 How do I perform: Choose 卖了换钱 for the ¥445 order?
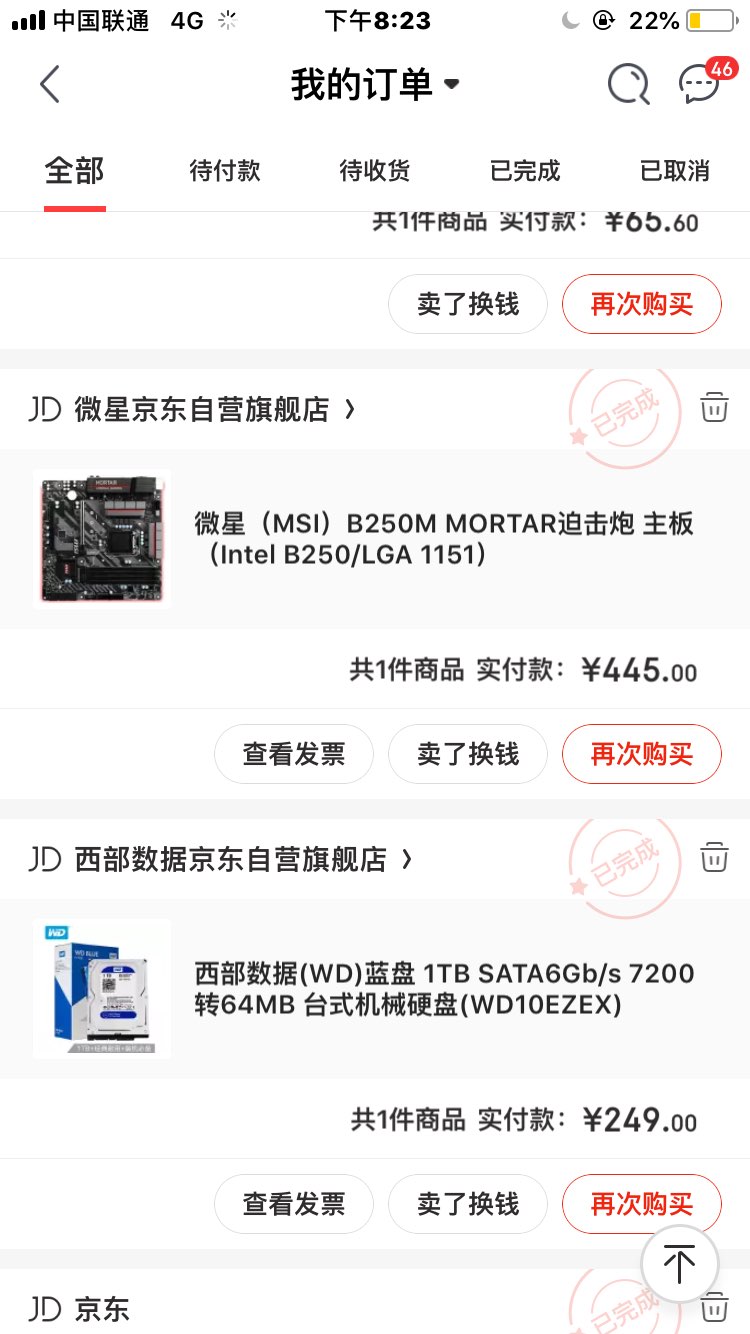[x=468, y=754]
